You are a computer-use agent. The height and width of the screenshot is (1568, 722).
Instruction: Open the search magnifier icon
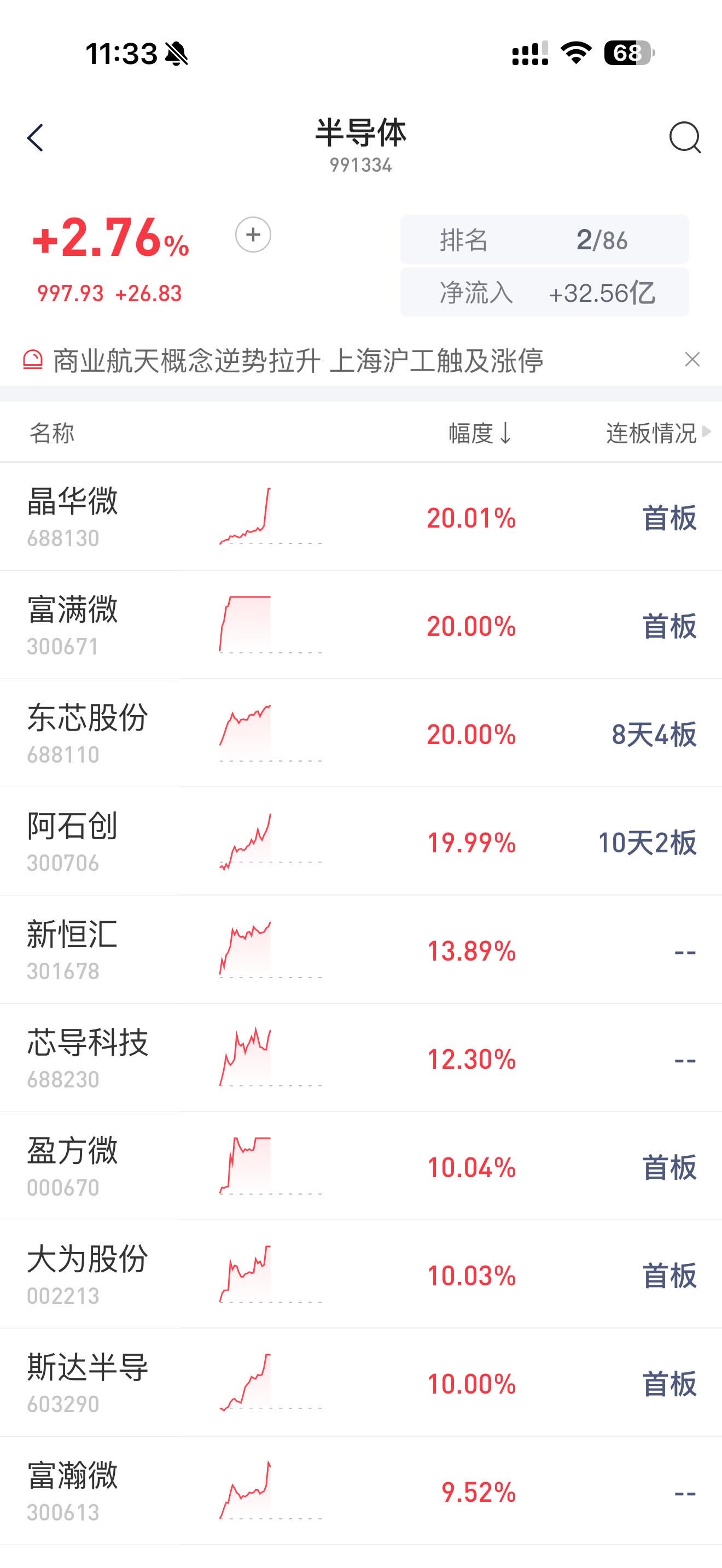(x=685, y=138)
